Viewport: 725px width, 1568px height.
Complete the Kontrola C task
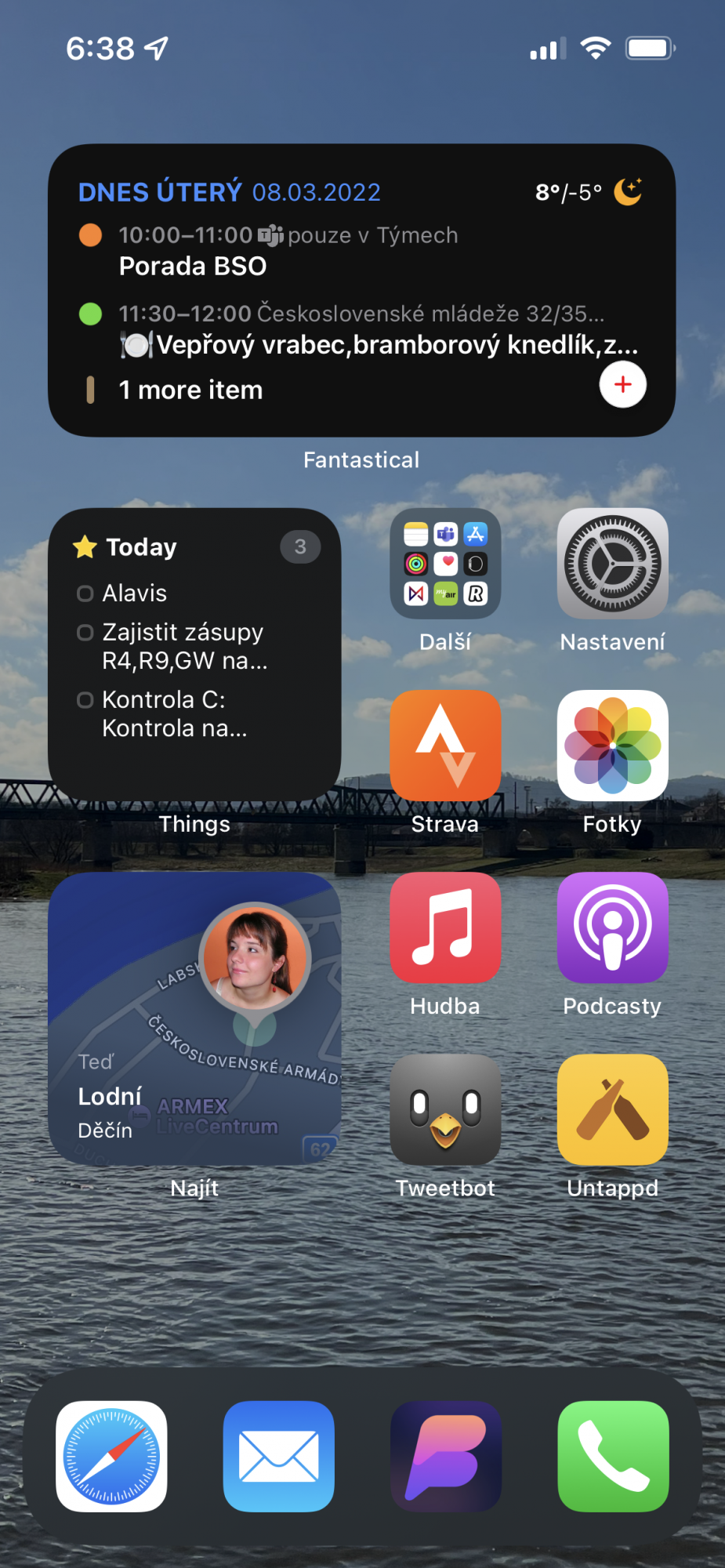click(x=85, y=700)
